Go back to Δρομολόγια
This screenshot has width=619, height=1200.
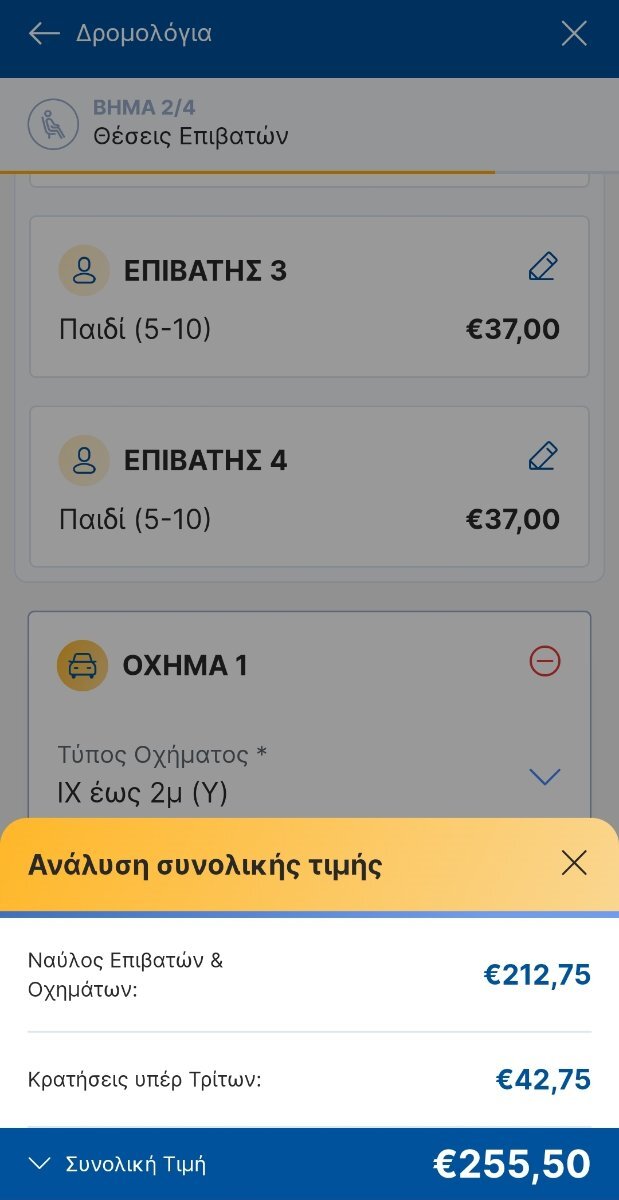pos(44,34)
